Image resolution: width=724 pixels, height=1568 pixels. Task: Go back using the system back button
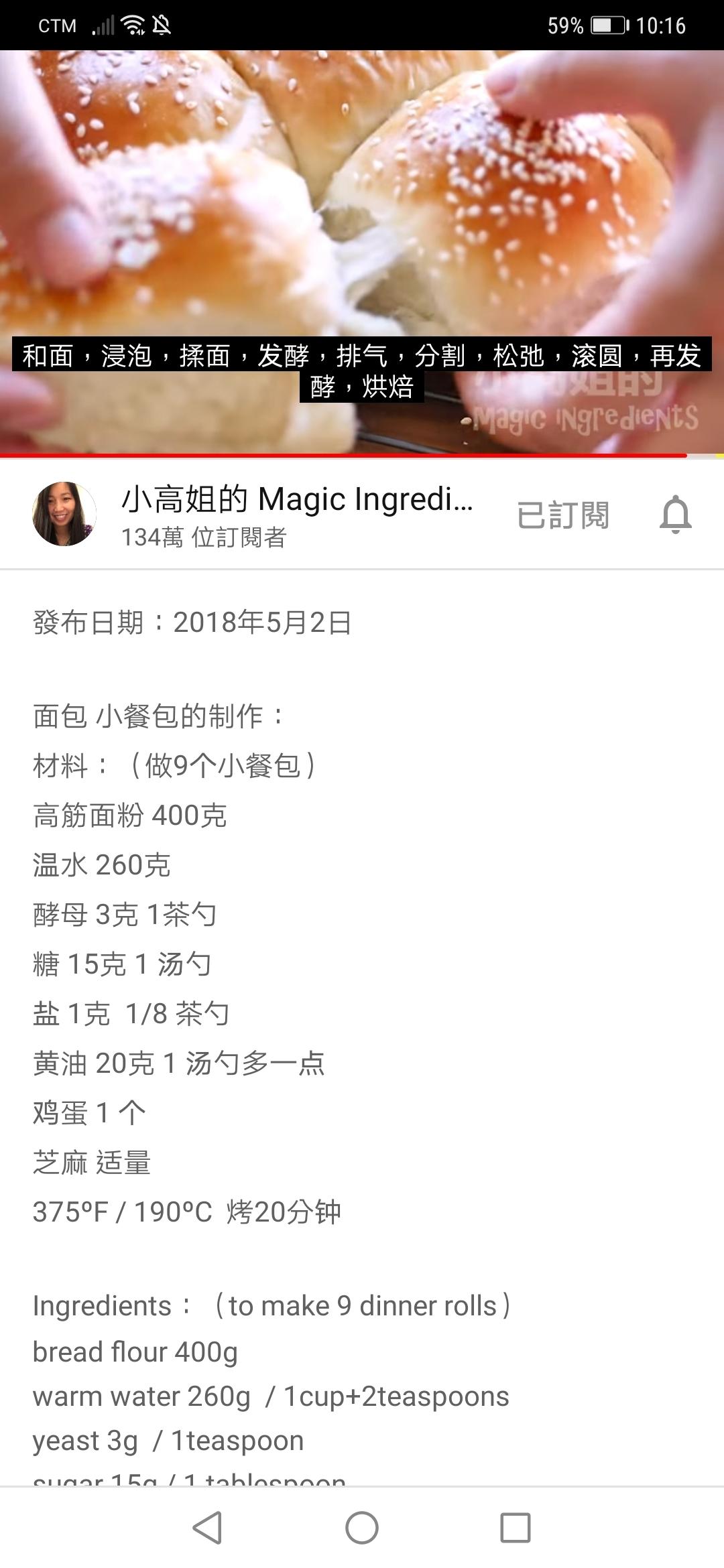click(208, 1528)
